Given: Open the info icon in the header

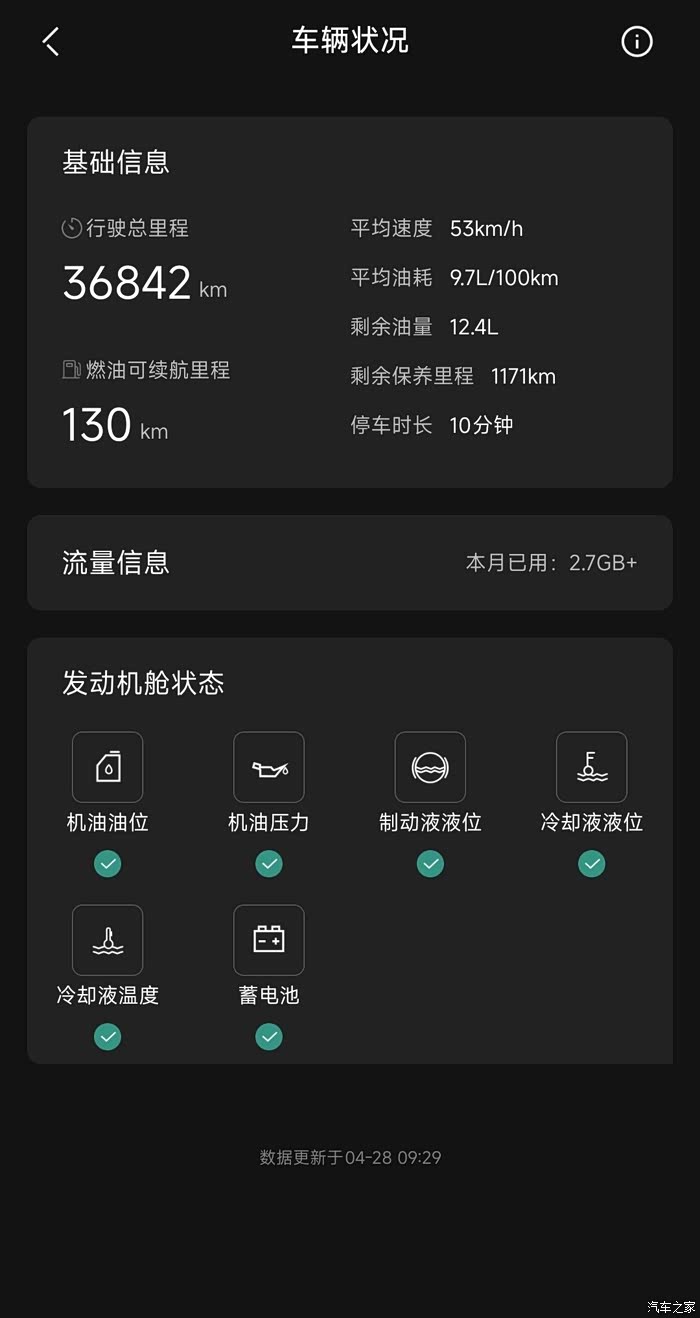Looking at the screenshot, I should 637,41.
